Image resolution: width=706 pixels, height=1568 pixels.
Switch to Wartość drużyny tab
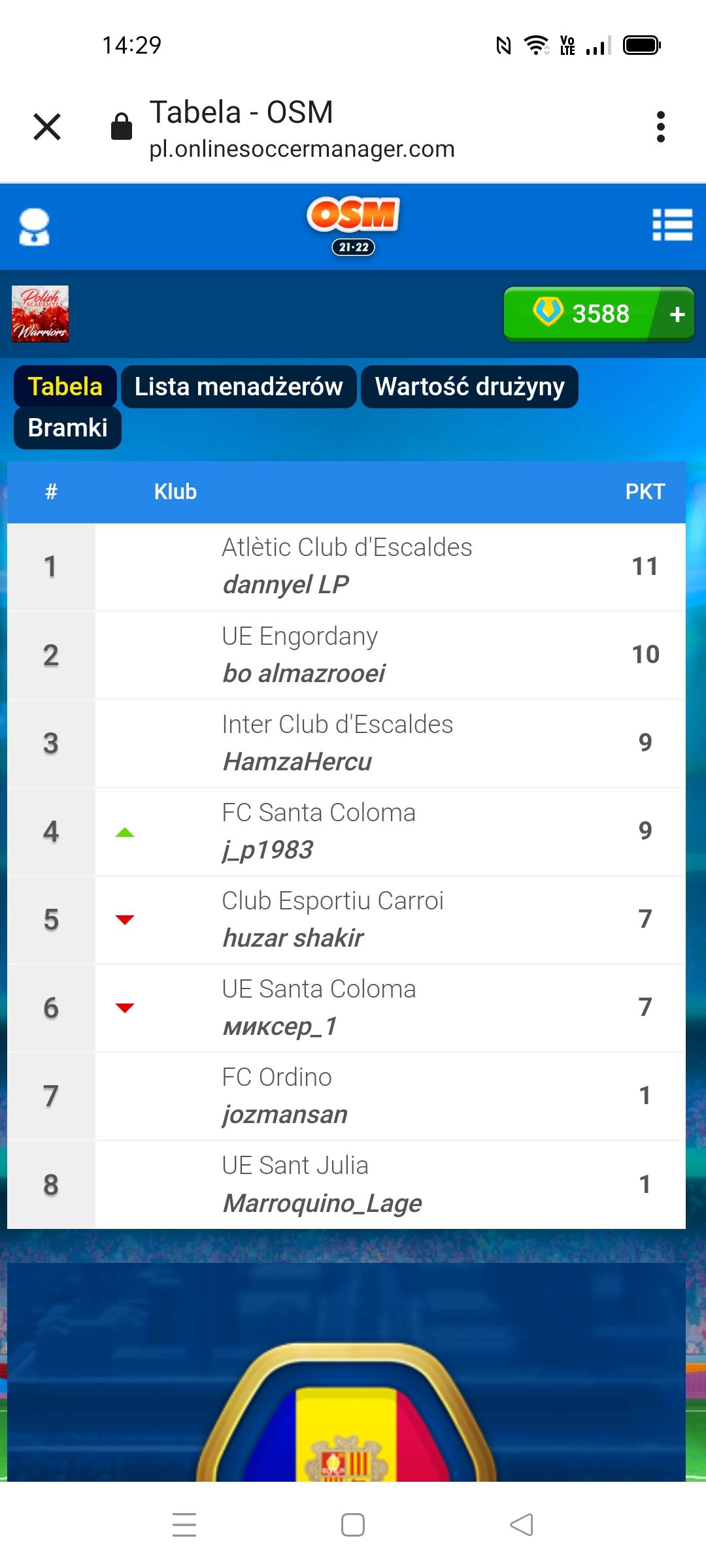tap(469, 387)
